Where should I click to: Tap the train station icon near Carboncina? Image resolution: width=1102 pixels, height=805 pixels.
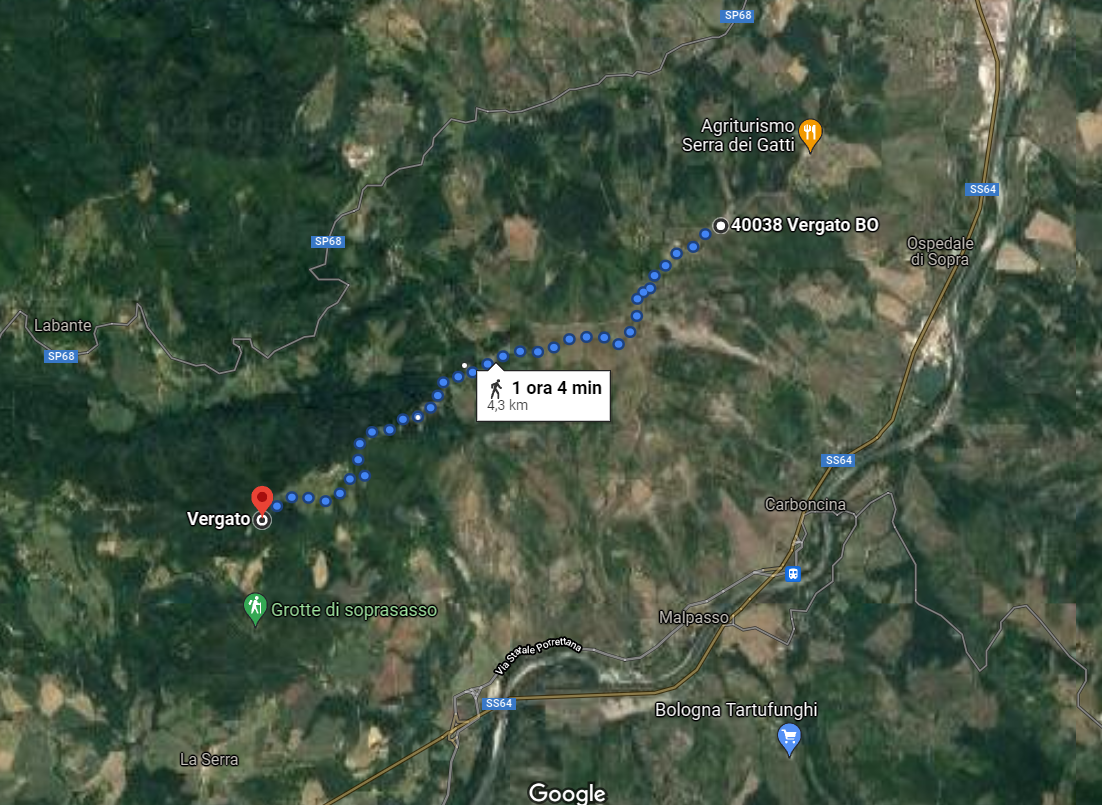coord(793,574)
